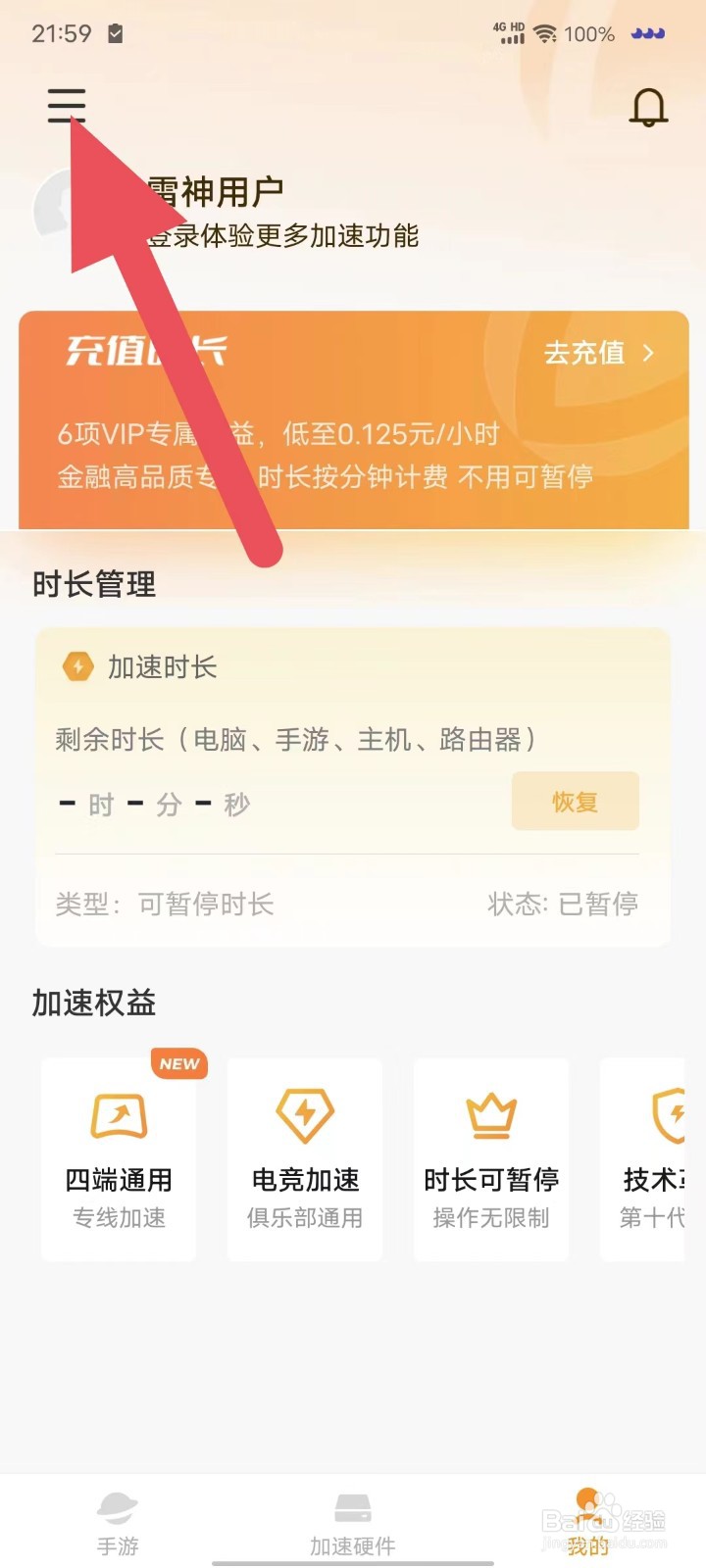Open the hamburger menu
Image resolution: width=706 pixels, height=1568 pixels.
65,104
